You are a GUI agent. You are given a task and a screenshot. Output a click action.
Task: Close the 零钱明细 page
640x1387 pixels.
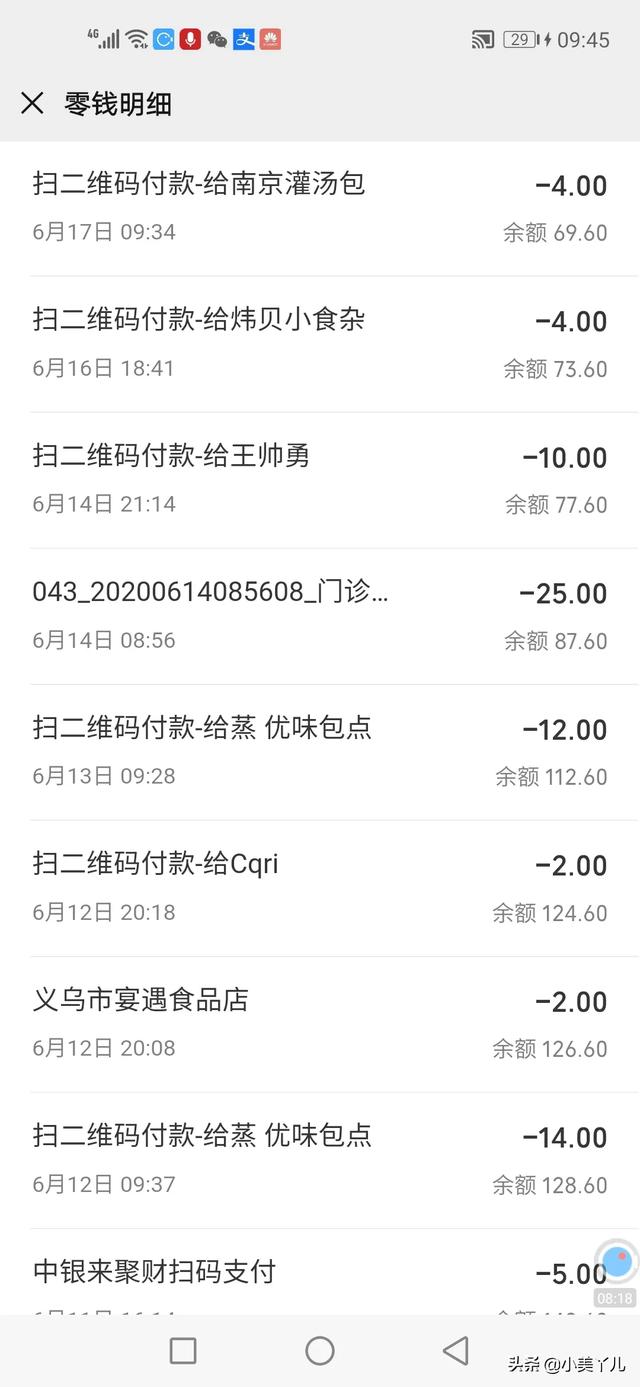(32, 103)
